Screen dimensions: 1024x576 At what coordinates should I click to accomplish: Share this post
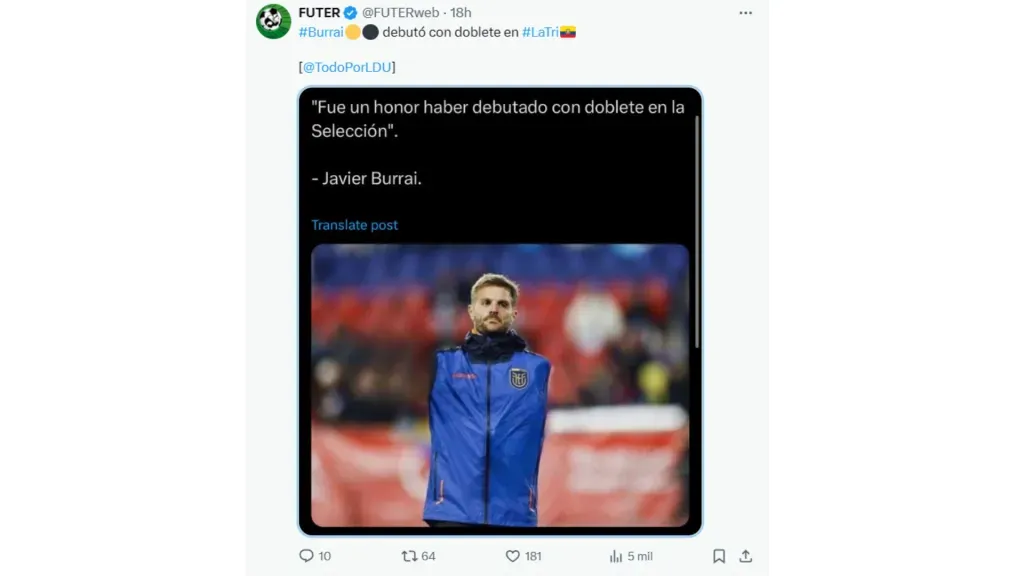[745, 556]
